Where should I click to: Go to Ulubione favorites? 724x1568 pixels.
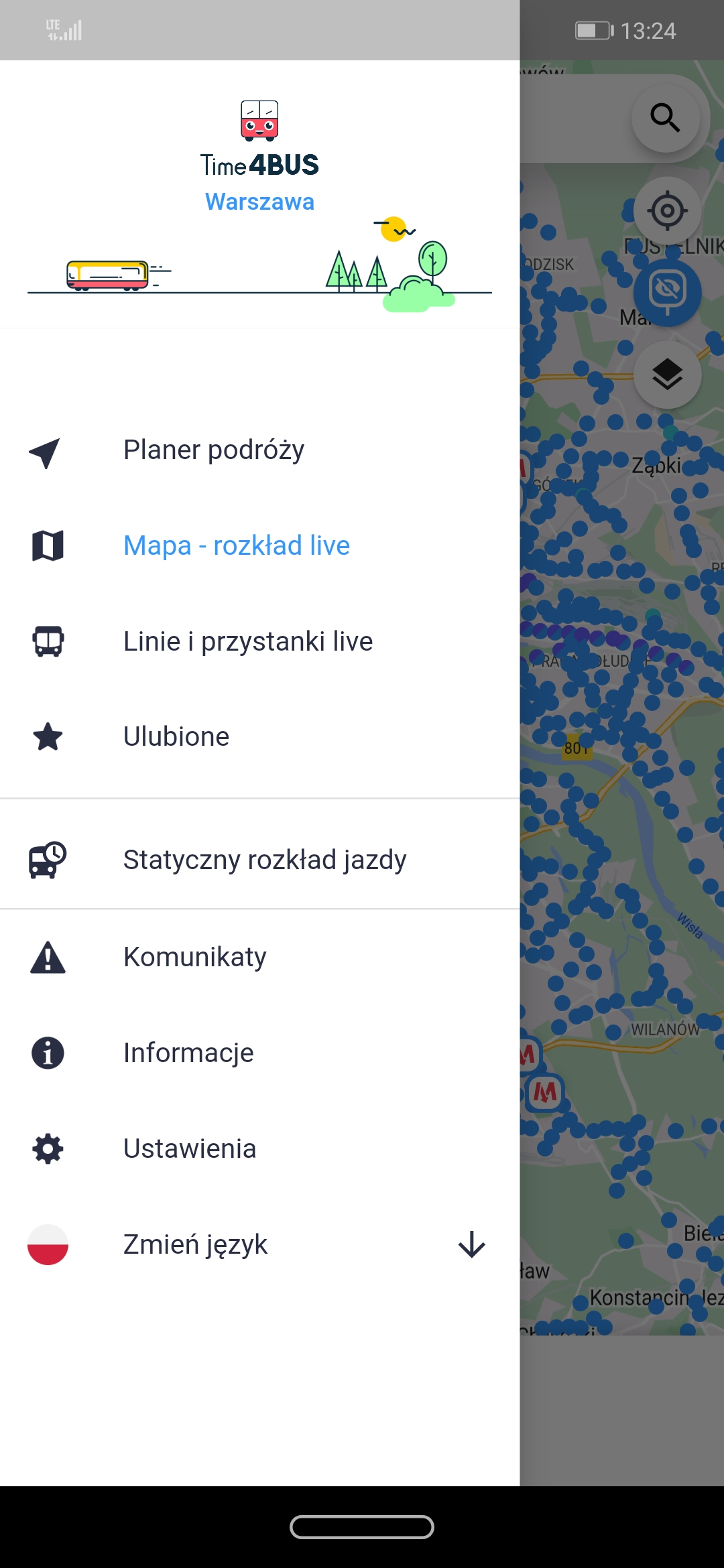(259, 736)
